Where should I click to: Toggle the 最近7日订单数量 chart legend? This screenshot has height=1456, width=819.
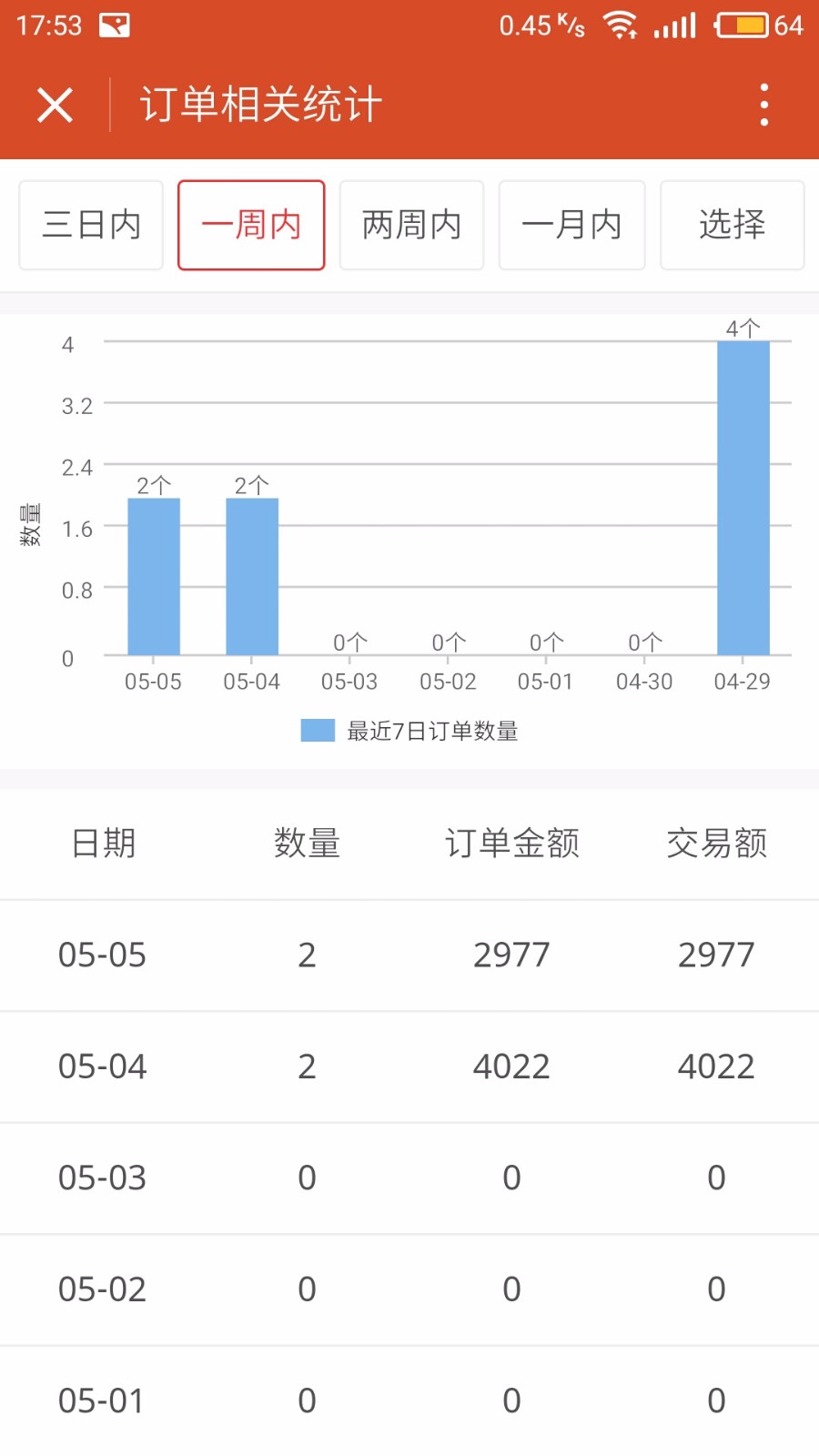coord(409,731)
